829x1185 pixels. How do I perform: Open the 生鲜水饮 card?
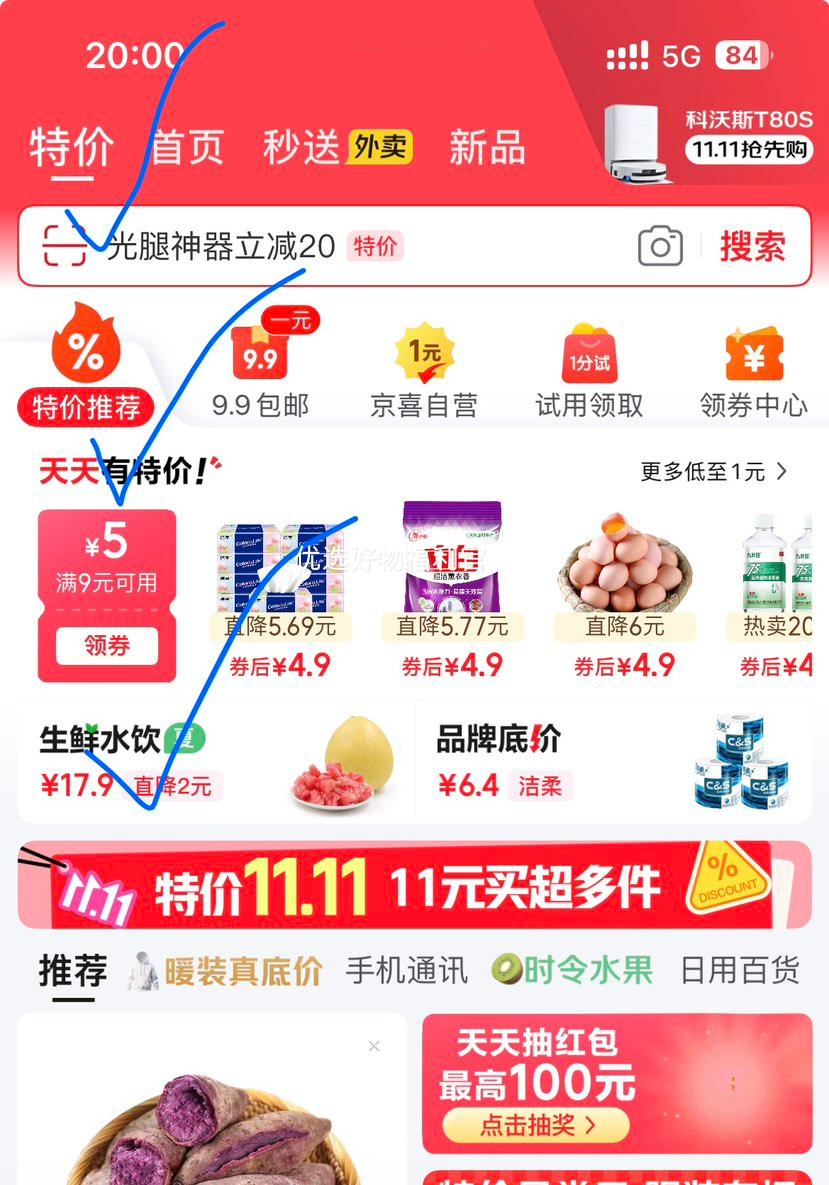[x=215, y=762]
